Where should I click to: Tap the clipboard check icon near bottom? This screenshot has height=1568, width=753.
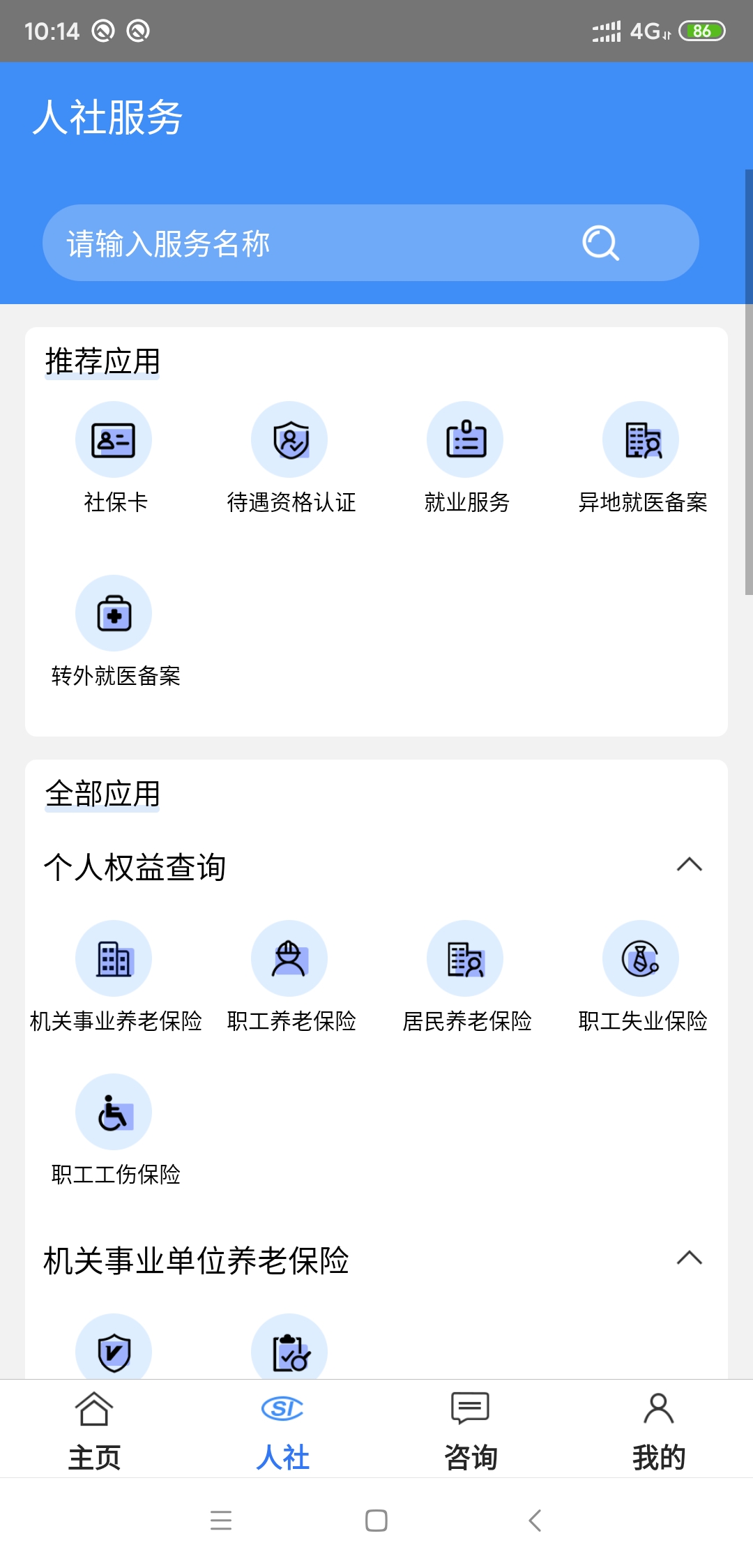pyautogui.click(x=290, y=1350)
